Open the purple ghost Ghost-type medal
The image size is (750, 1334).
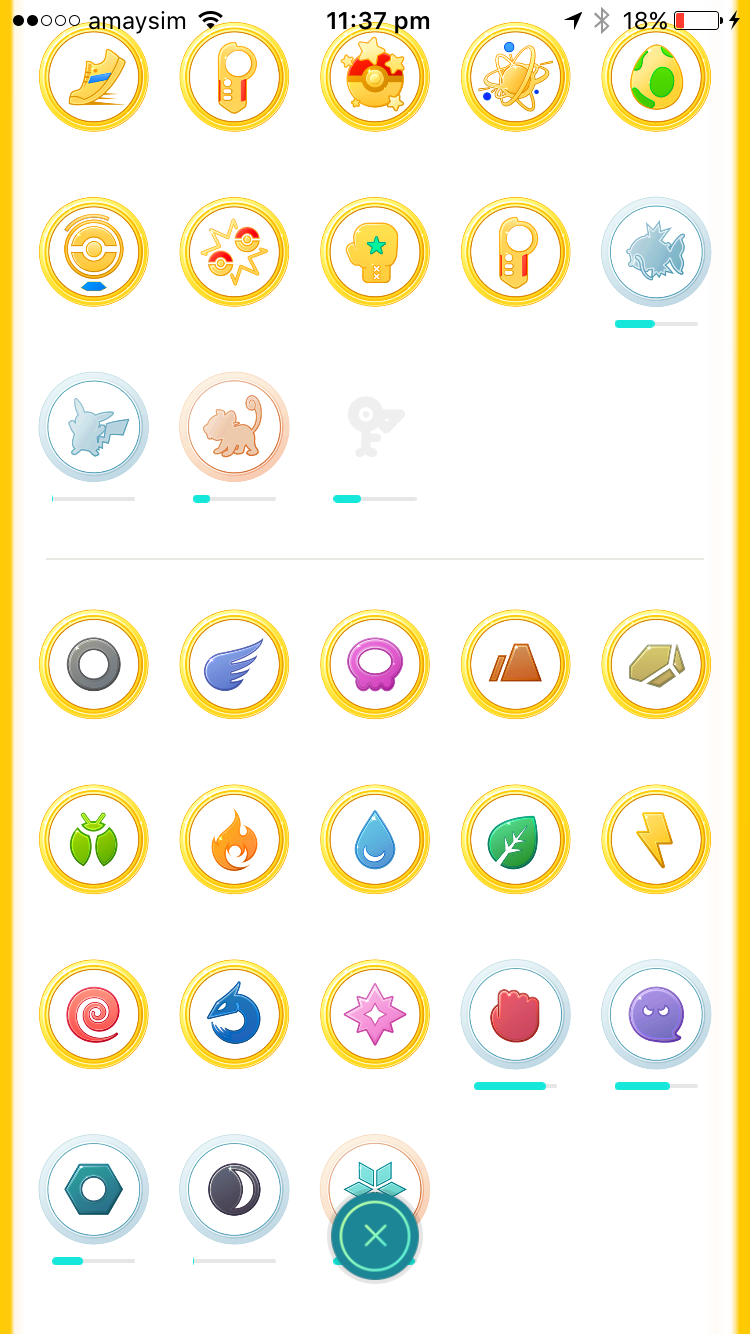pyautogui.click(x=656, y=1014)
